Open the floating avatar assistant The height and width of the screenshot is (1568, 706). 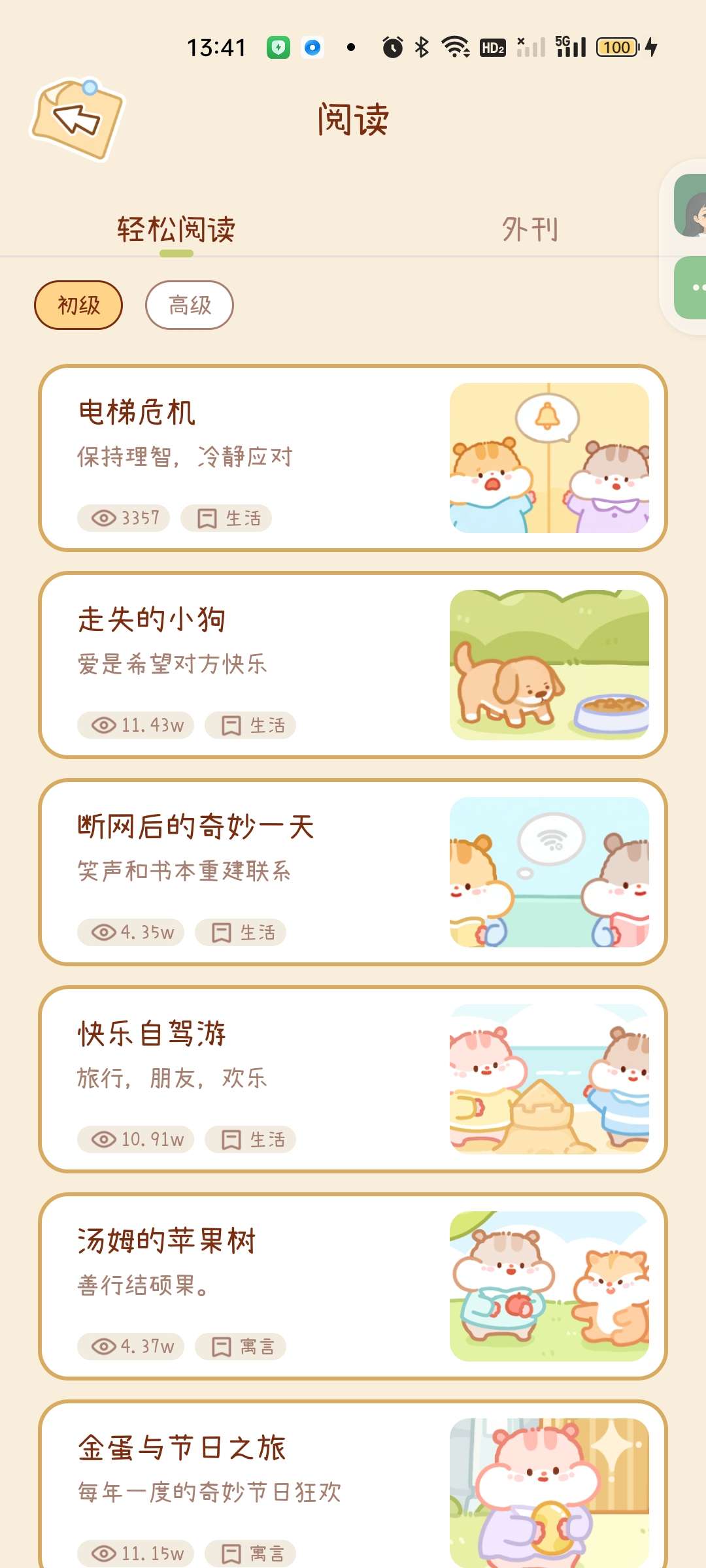[692, 206]
